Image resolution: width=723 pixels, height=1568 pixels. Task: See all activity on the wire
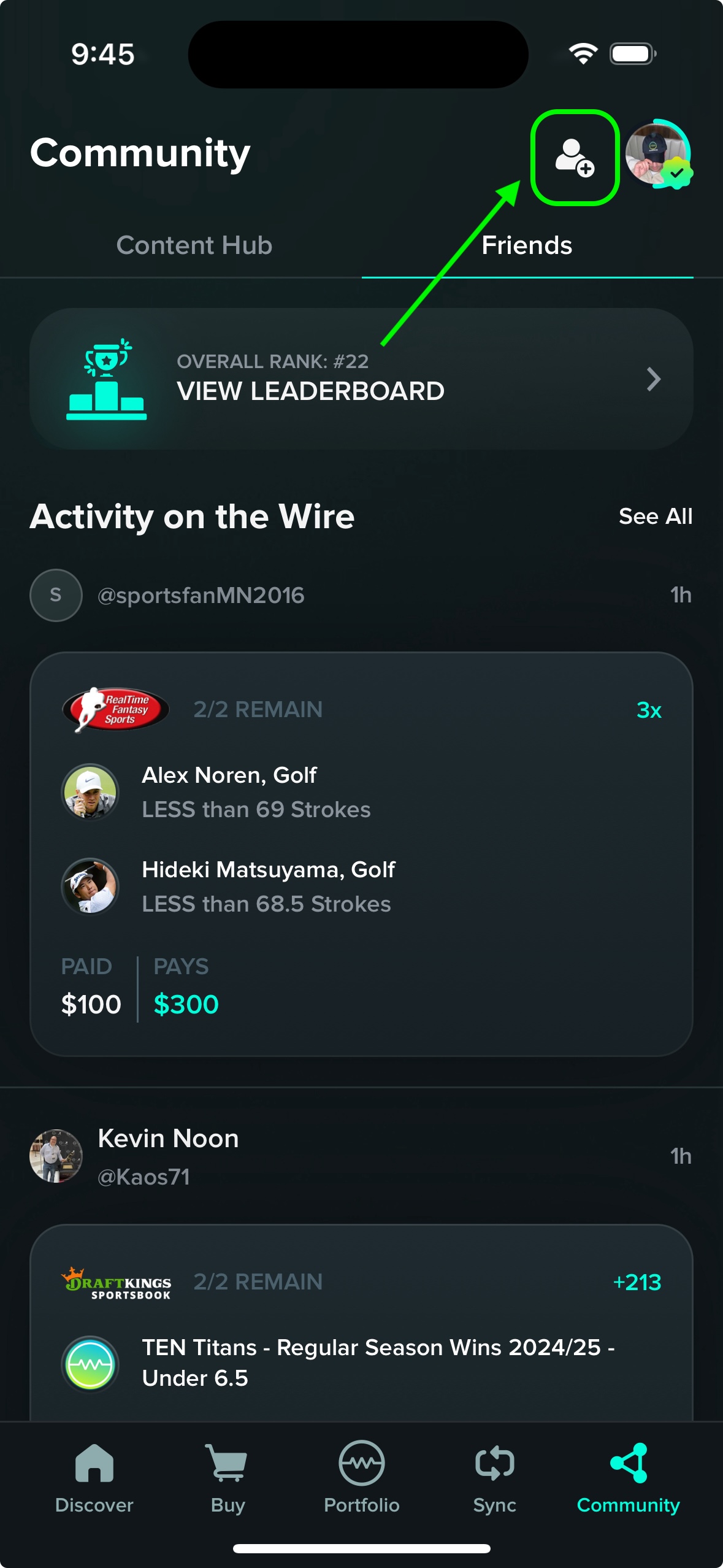point(656,517)
